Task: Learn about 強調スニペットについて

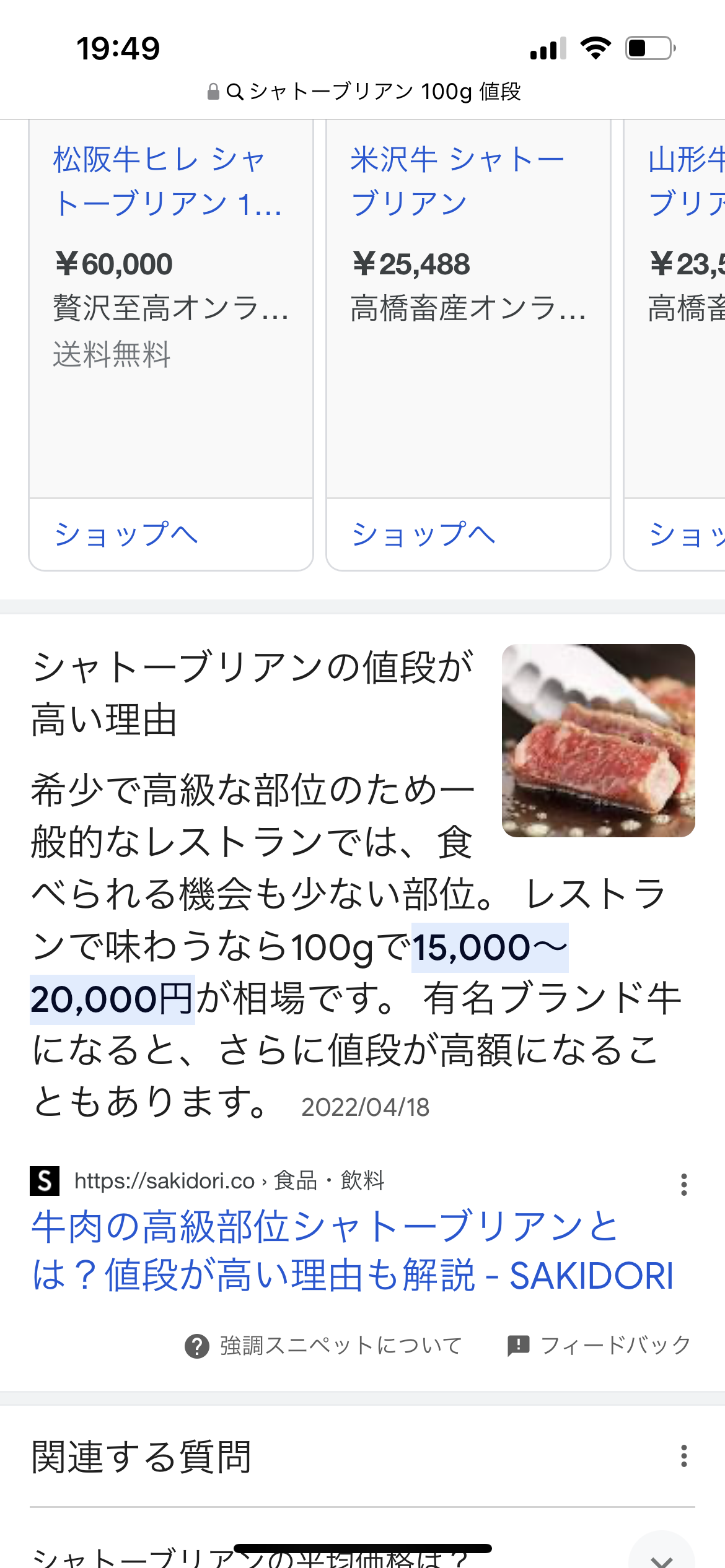Action: pos(323,1346)
